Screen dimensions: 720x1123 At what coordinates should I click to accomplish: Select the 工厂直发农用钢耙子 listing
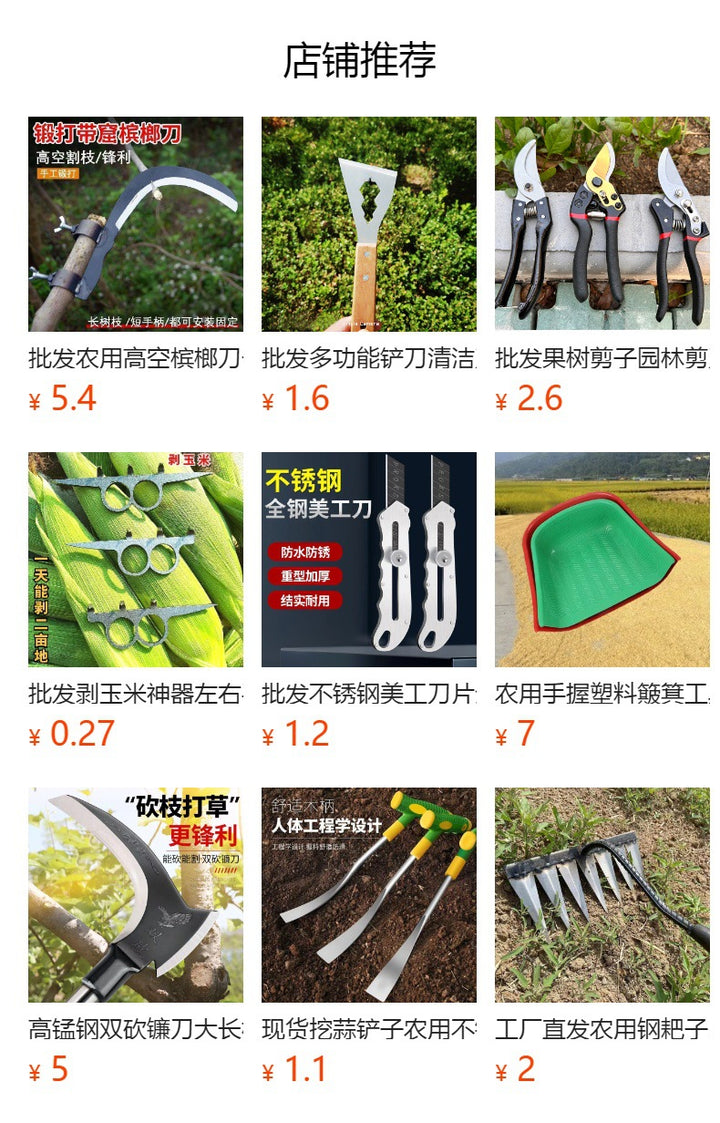602,895
